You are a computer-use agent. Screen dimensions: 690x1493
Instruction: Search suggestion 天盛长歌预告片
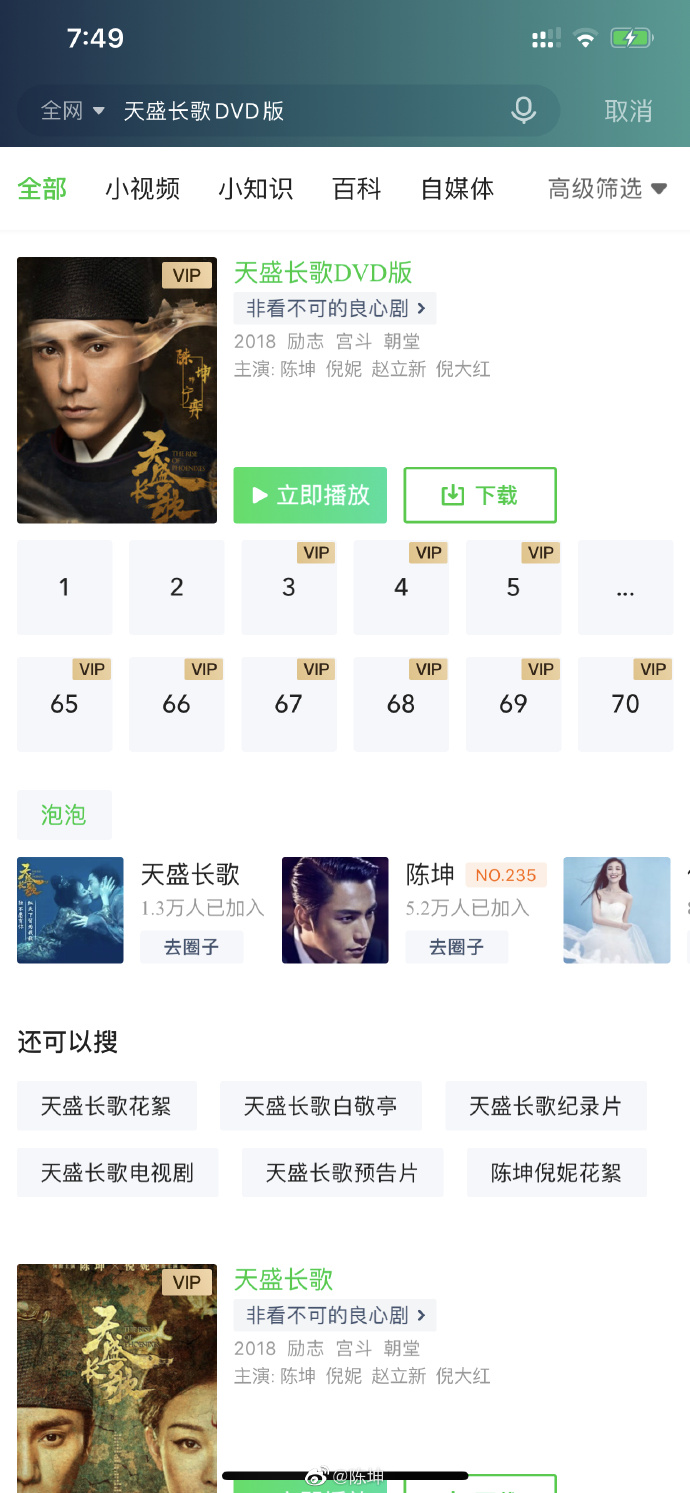[x=341, y=1173]
